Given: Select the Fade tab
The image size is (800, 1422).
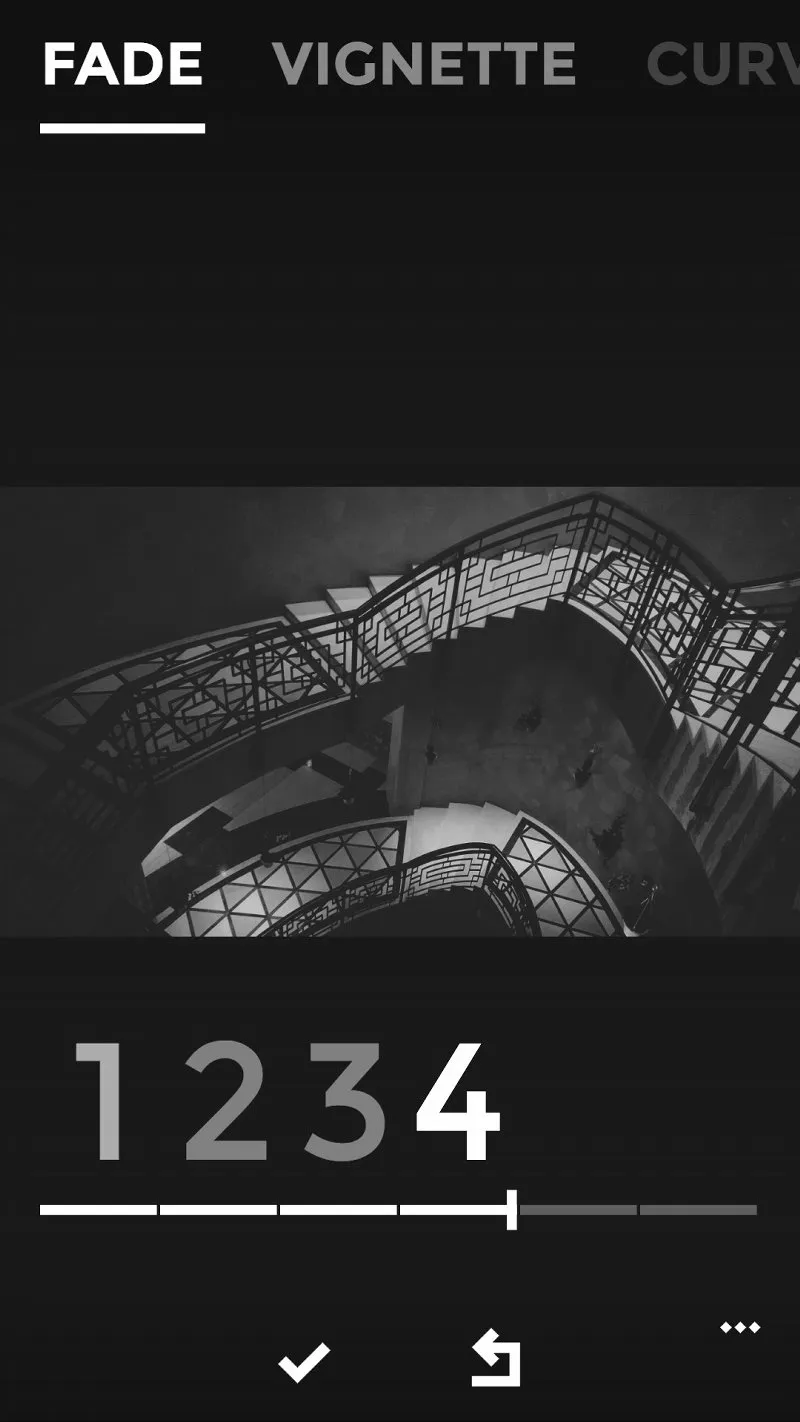Looking at the screenshot, I should [x=122, y=65].
